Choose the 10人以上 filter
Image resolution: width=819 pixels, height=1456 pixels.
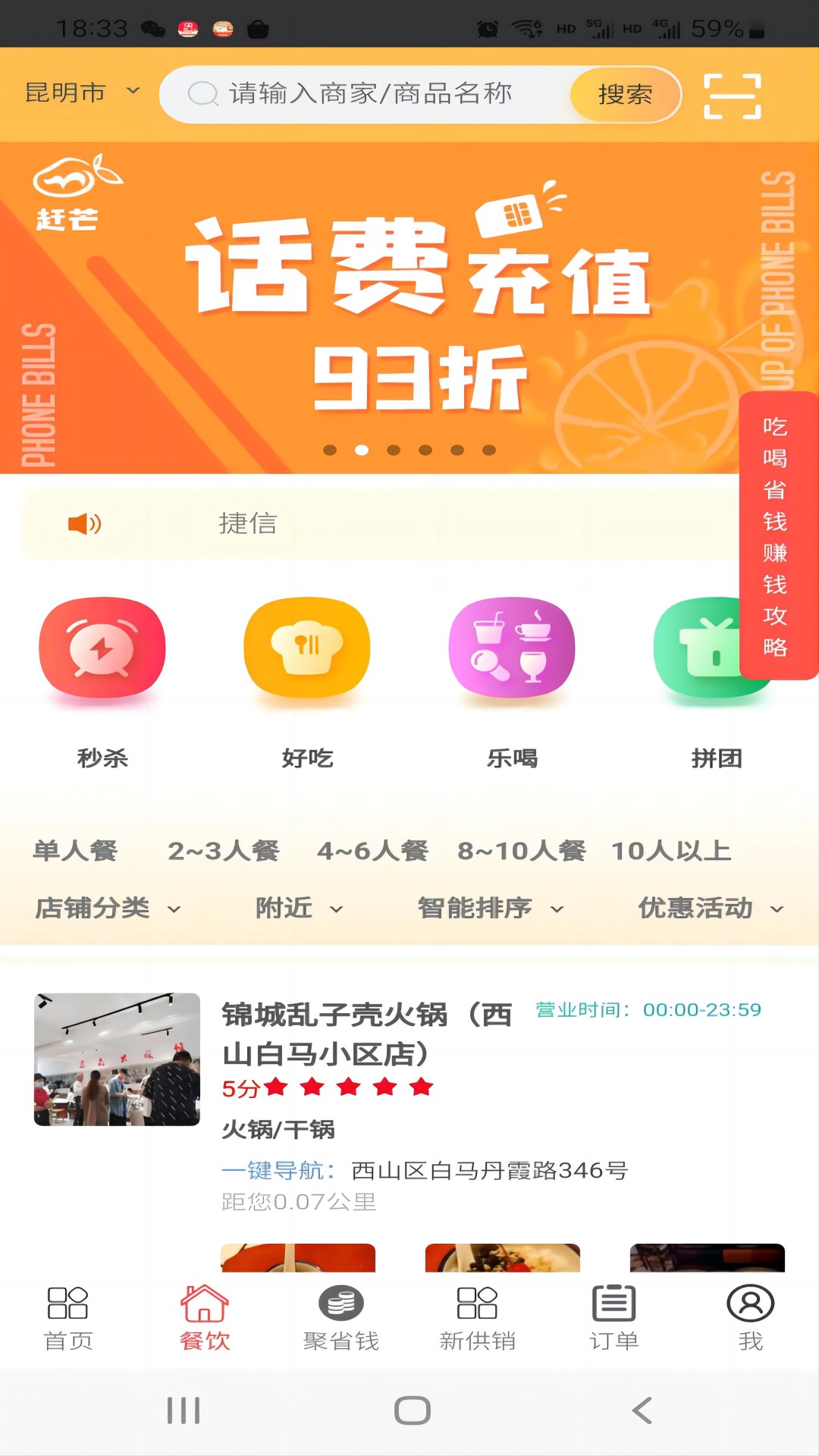[x=671, y=850]
